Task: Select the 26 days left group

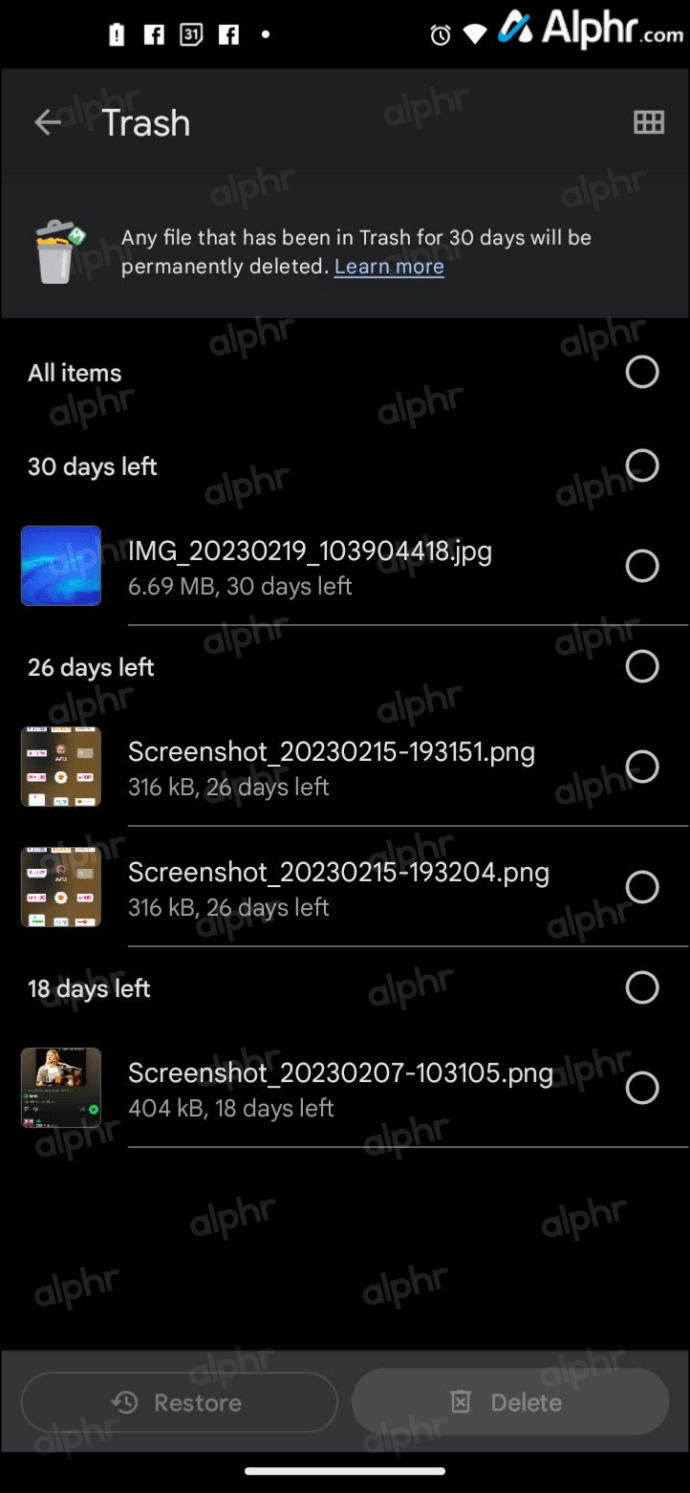Action: point(642,667)
